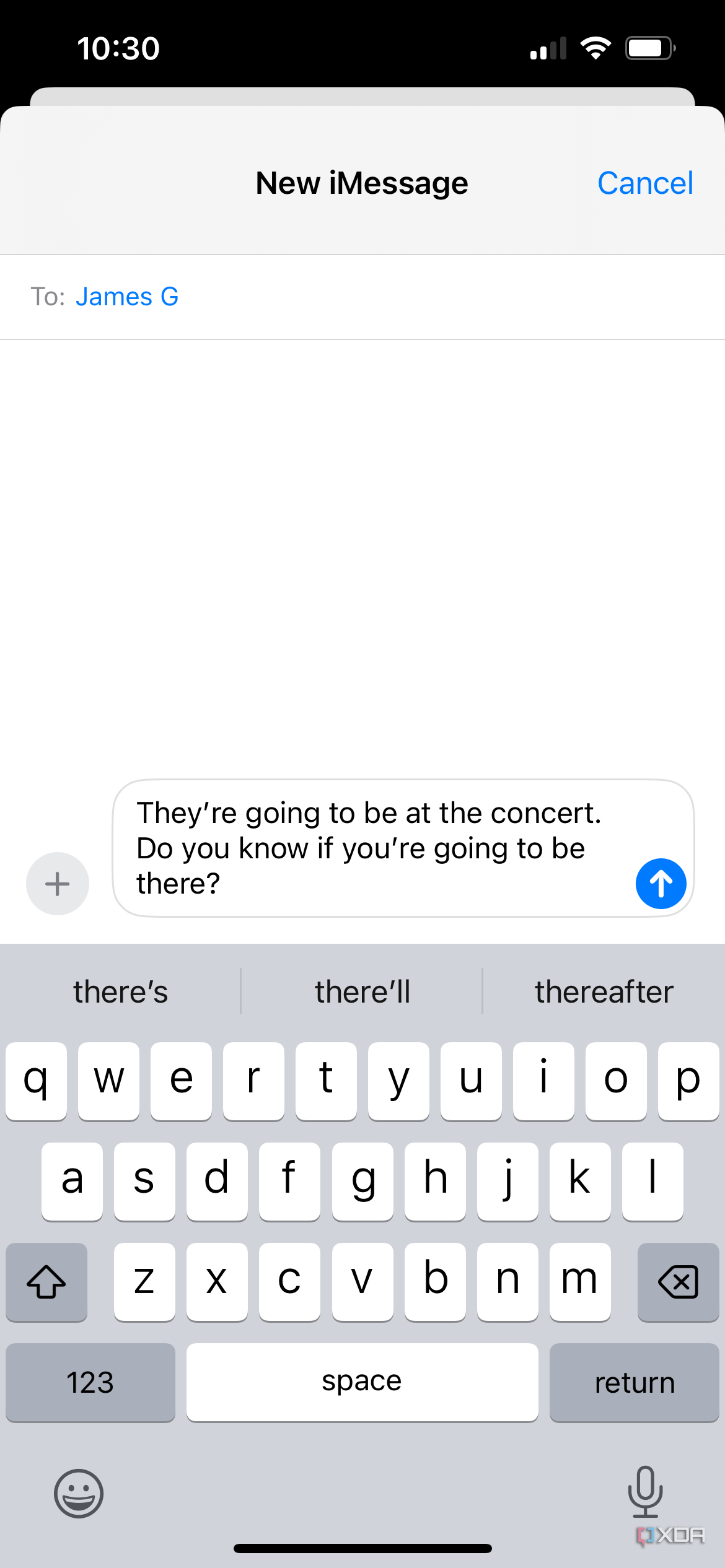Select the recipient James G
Screen dimensions: 725x1568
coord(126,296)
